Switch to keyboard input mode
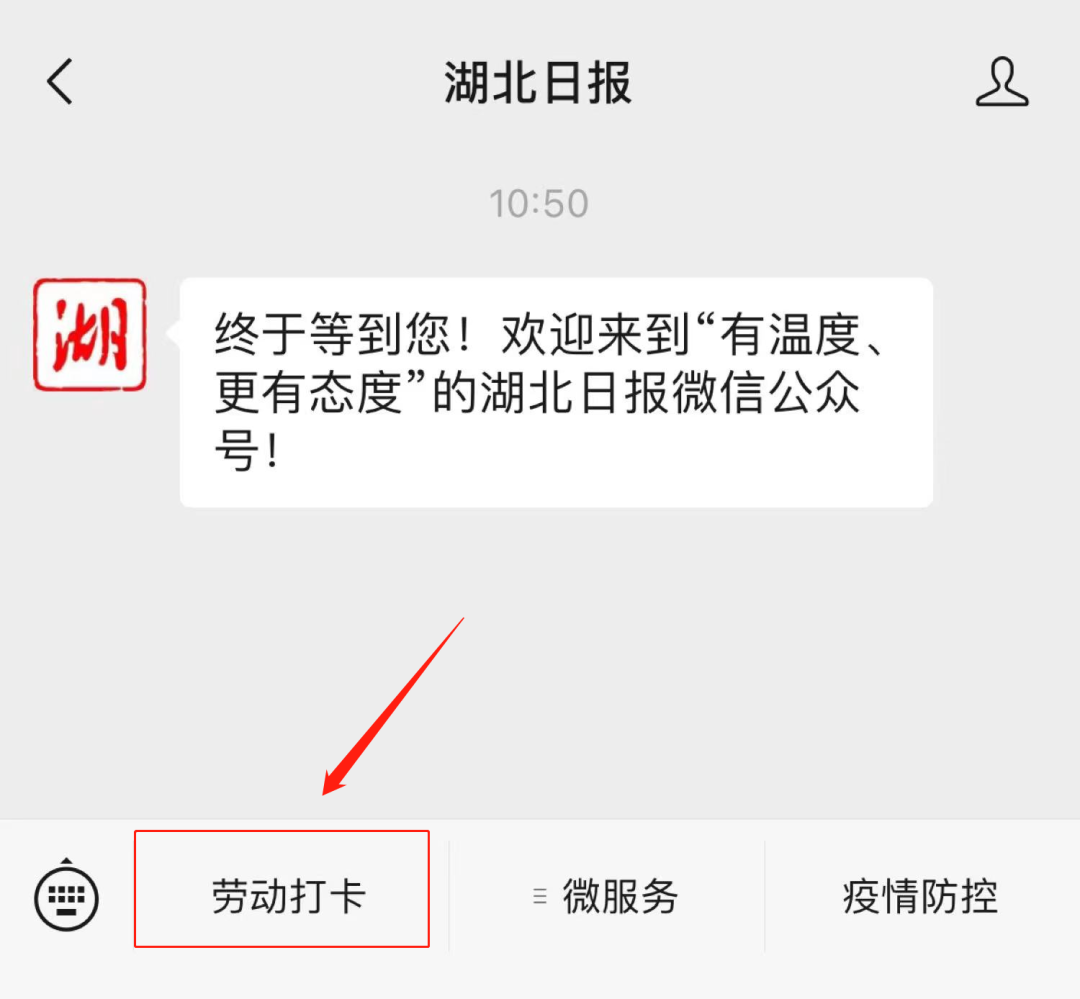 (x=67, y=894)
